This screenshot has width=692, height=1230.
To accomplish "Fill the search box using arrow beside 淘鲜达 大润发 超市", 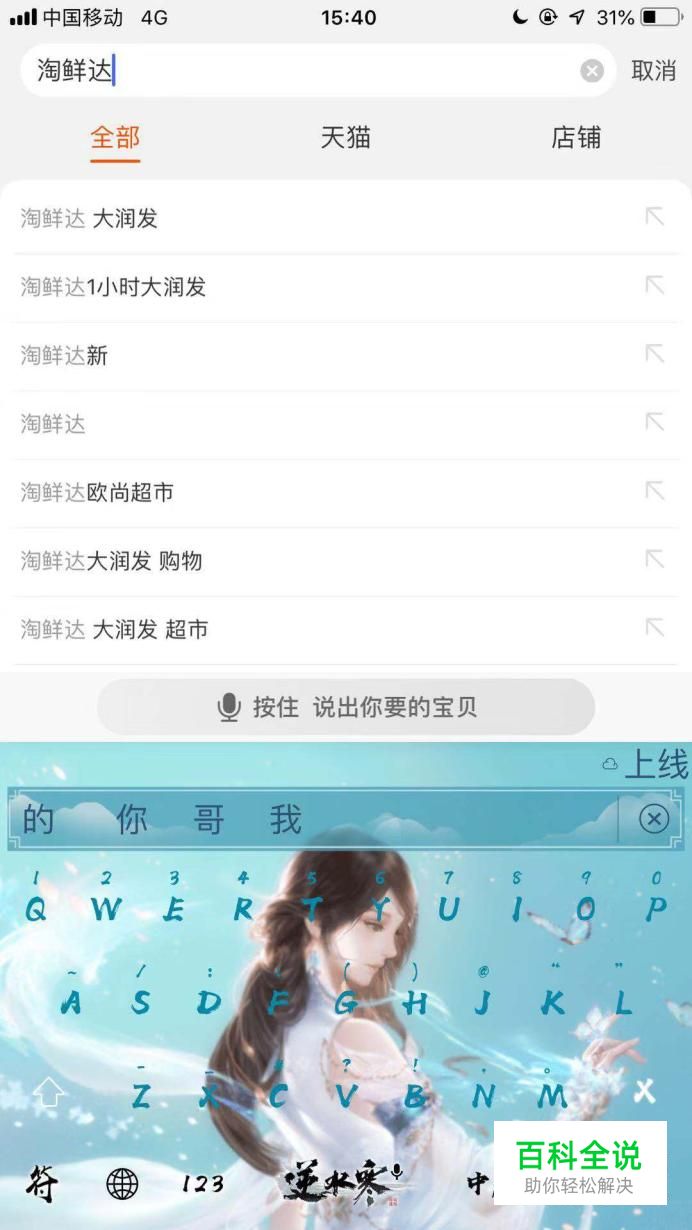I will (654, 628).
